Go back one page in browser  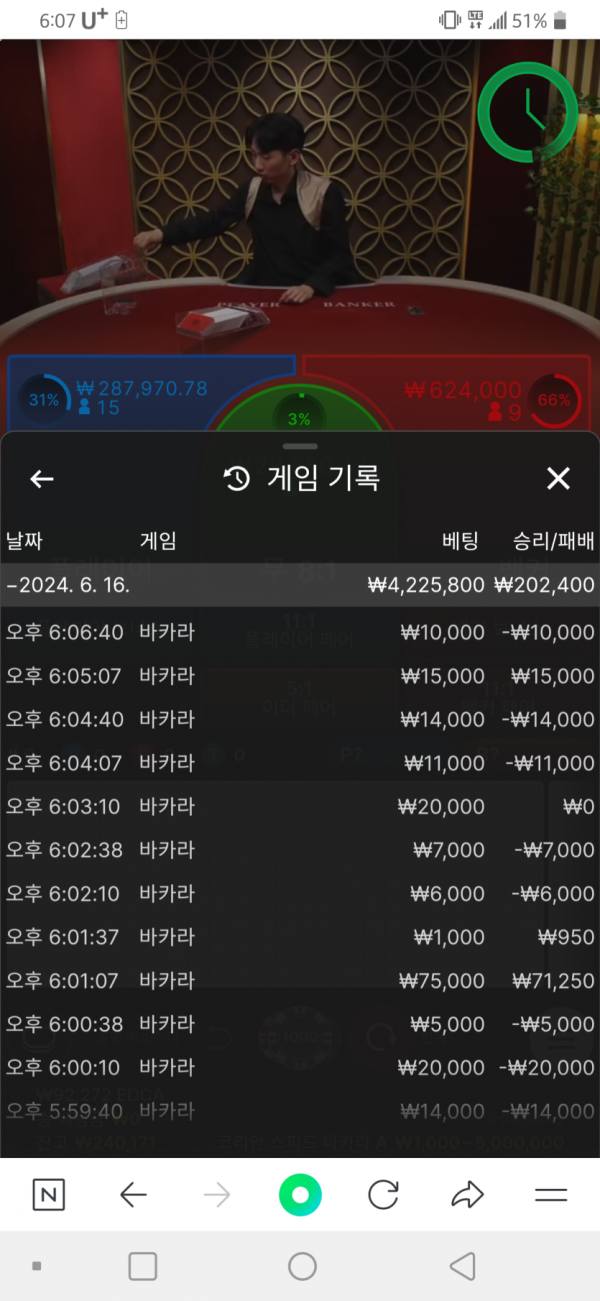pos(133,1195)
